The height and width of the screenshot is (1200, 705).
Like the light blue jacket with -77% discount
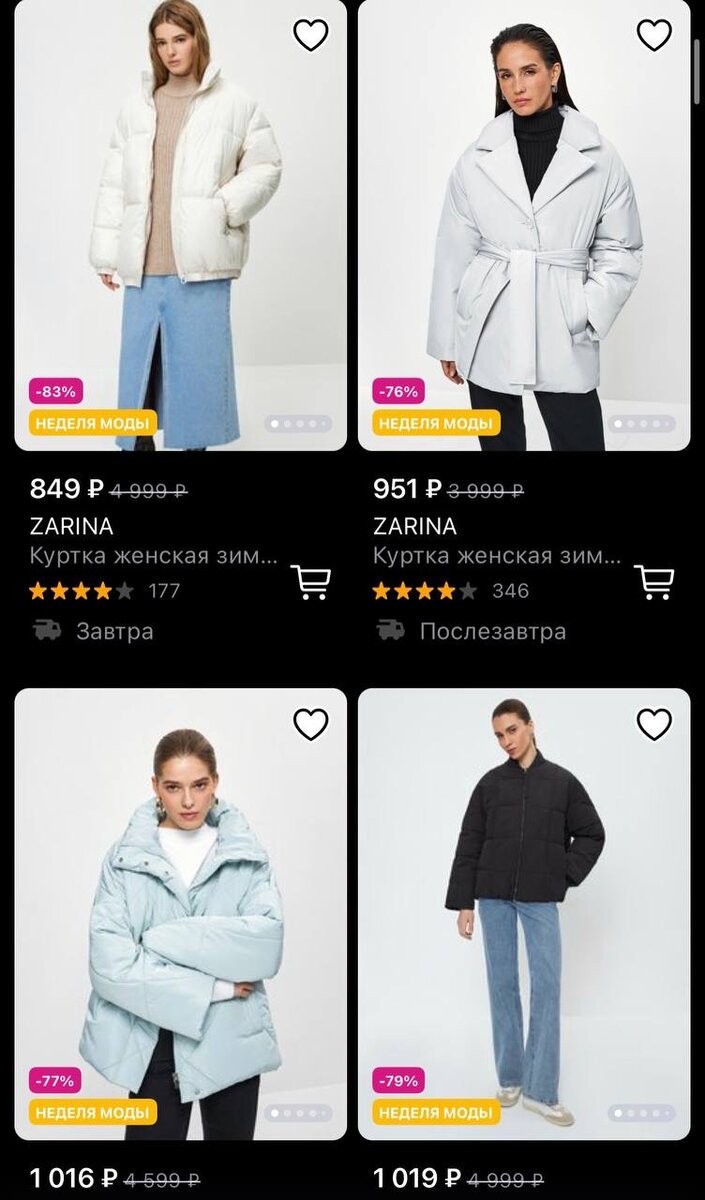tap(310, 724)
